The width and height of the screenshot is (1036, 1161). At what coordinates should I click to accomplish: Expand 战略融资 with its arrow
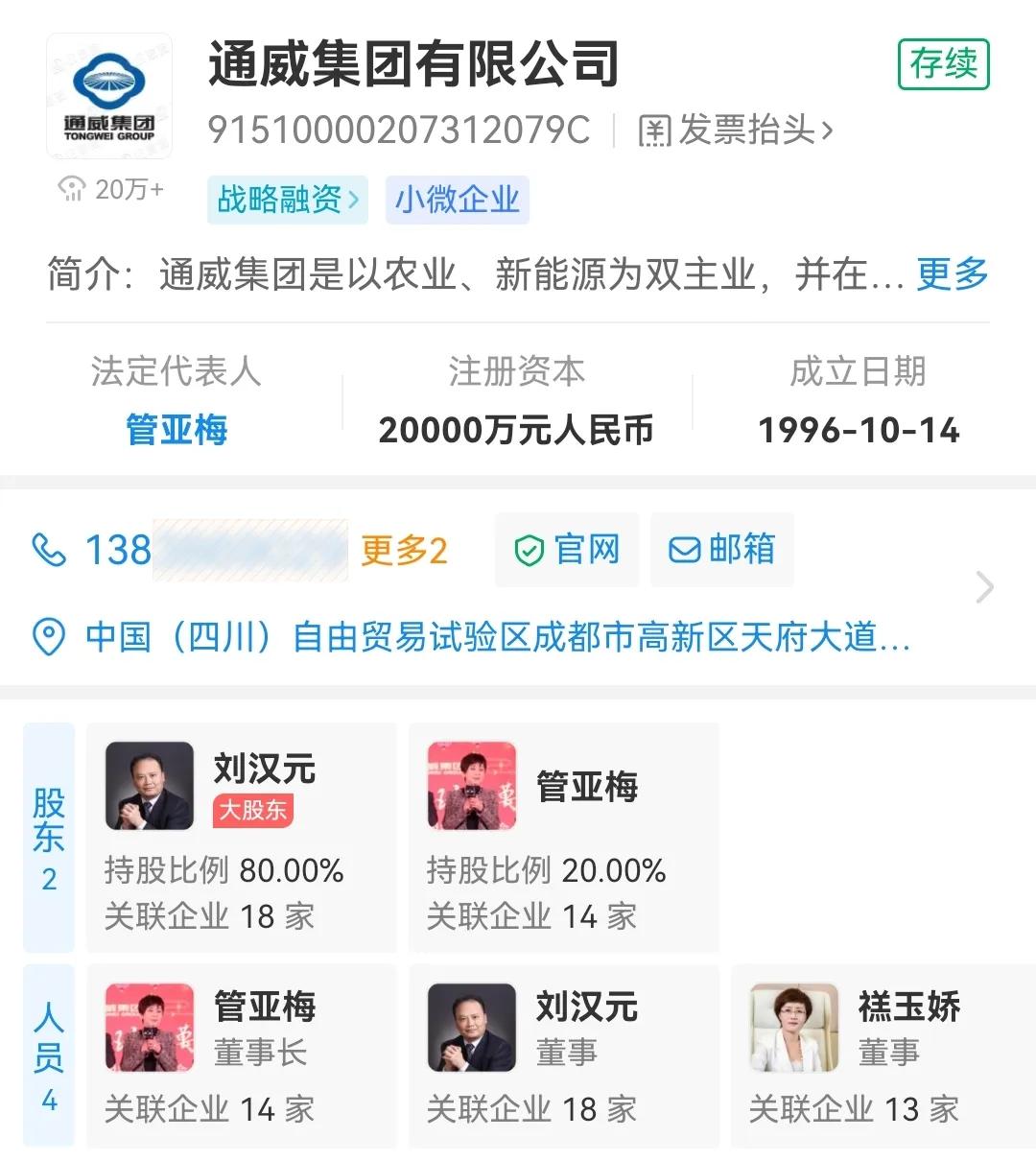(286, 200)
